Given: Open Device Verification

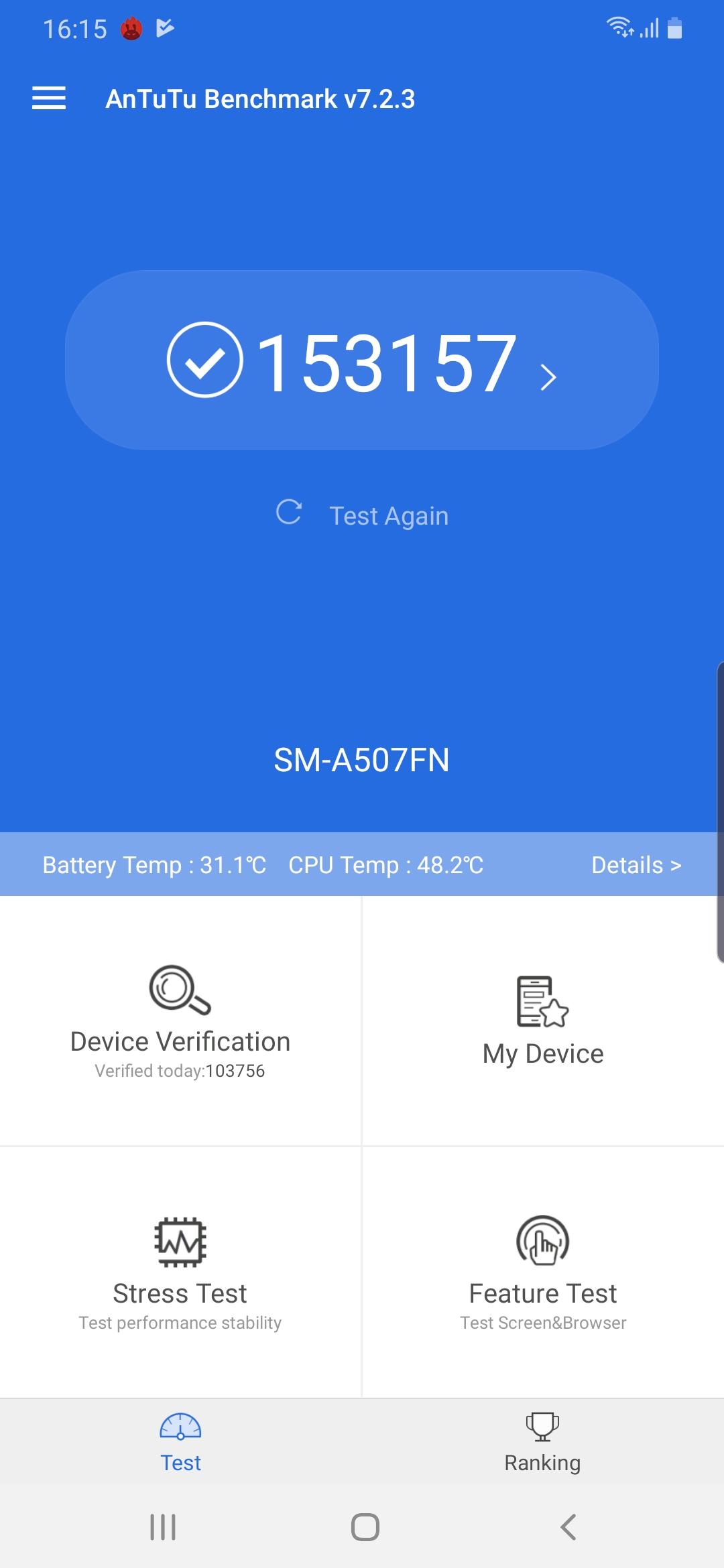Looking at the screenshot, I should click(180, 1021).
